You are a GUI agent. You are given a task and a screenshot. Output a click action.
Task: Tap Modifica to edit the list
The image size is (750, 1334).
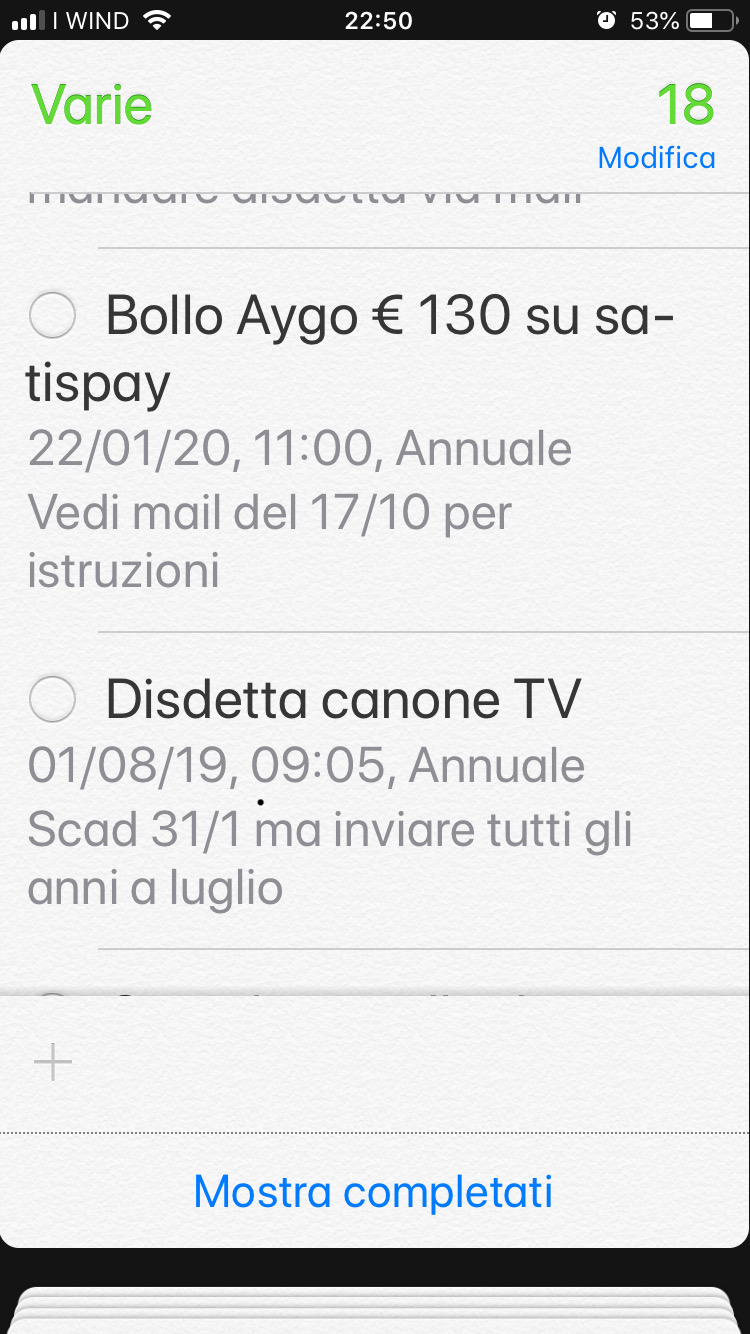(x=656, y=158)
